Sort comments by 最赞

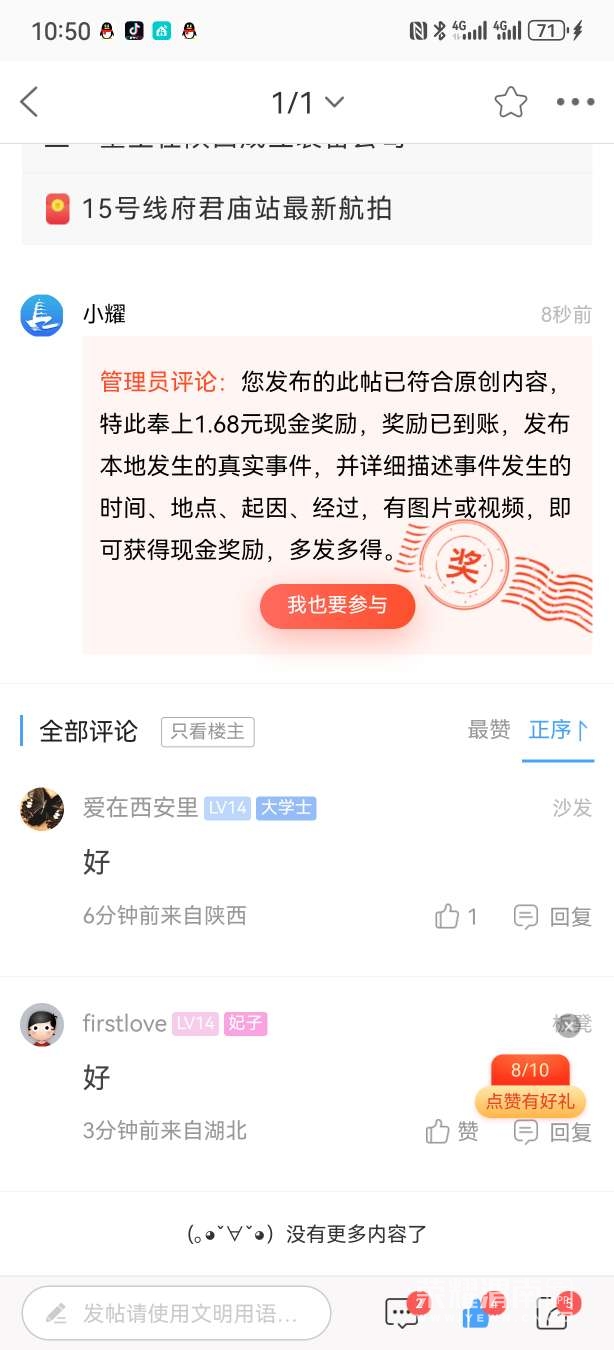pyautogui.click(x=489, y=731)
